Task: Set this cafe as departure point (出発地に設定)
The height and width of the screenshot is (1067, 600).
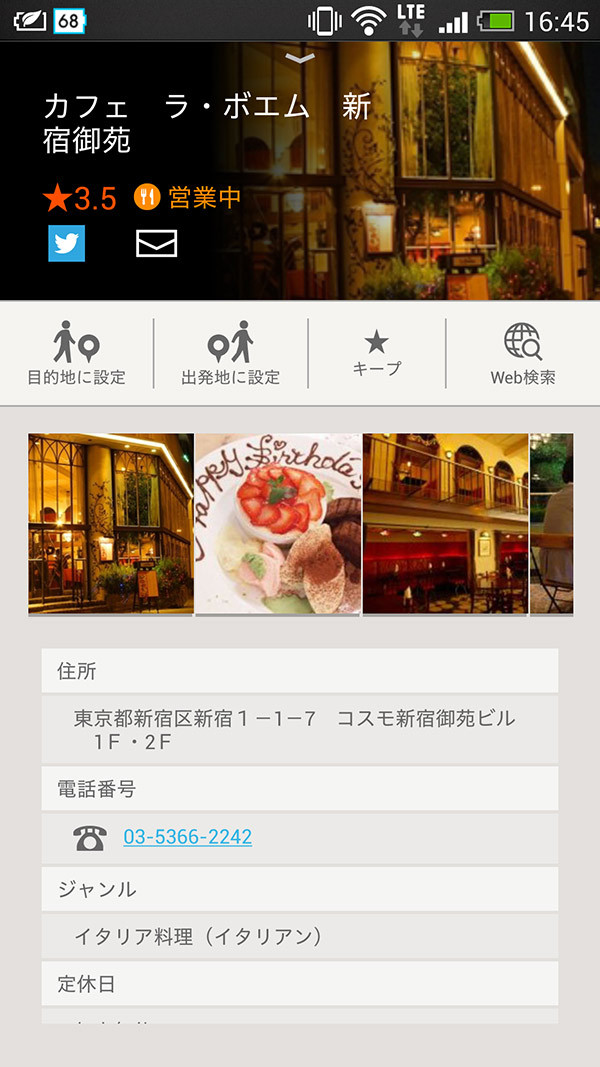Action: point(230,354)
